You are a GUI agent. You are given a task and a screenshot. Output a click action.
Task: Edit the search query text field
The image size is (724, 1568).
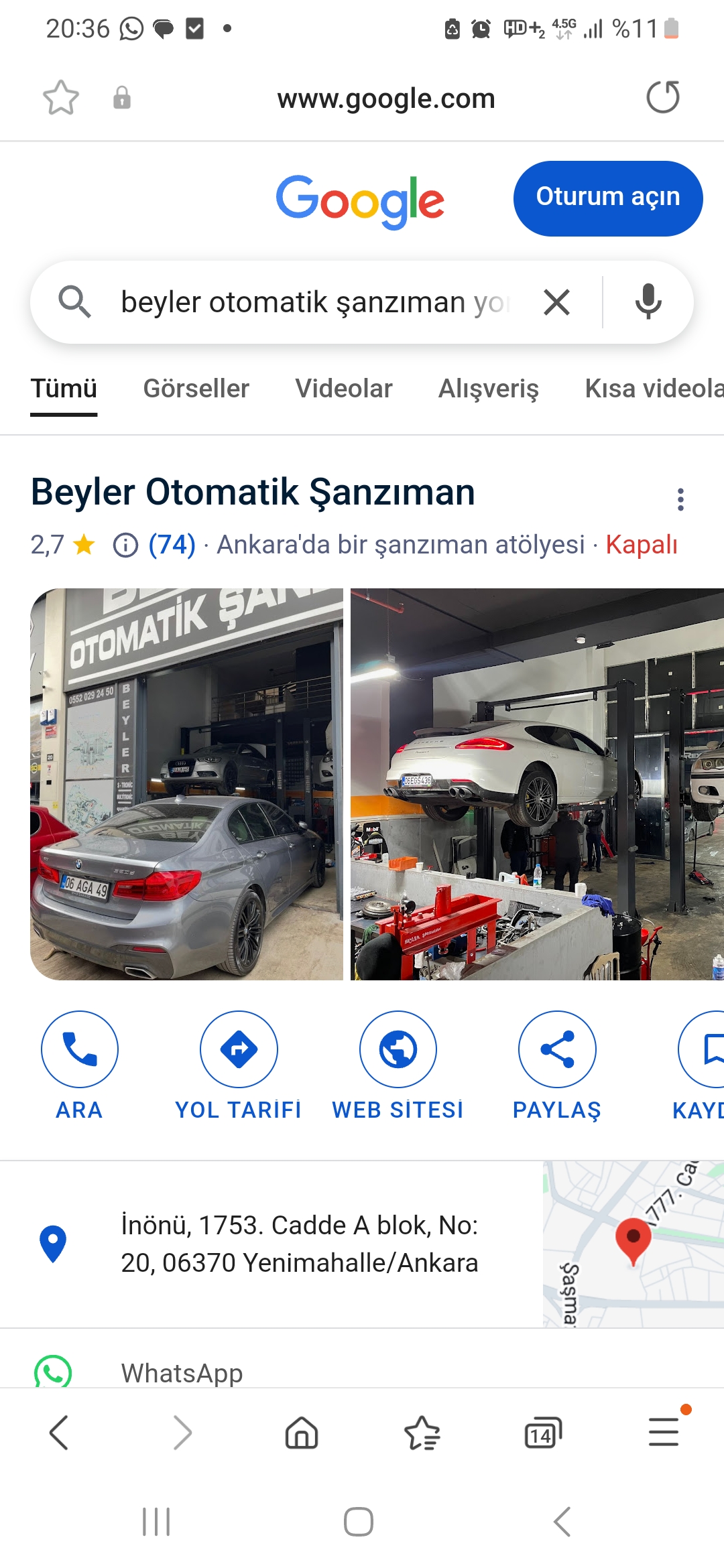(315, 302)
